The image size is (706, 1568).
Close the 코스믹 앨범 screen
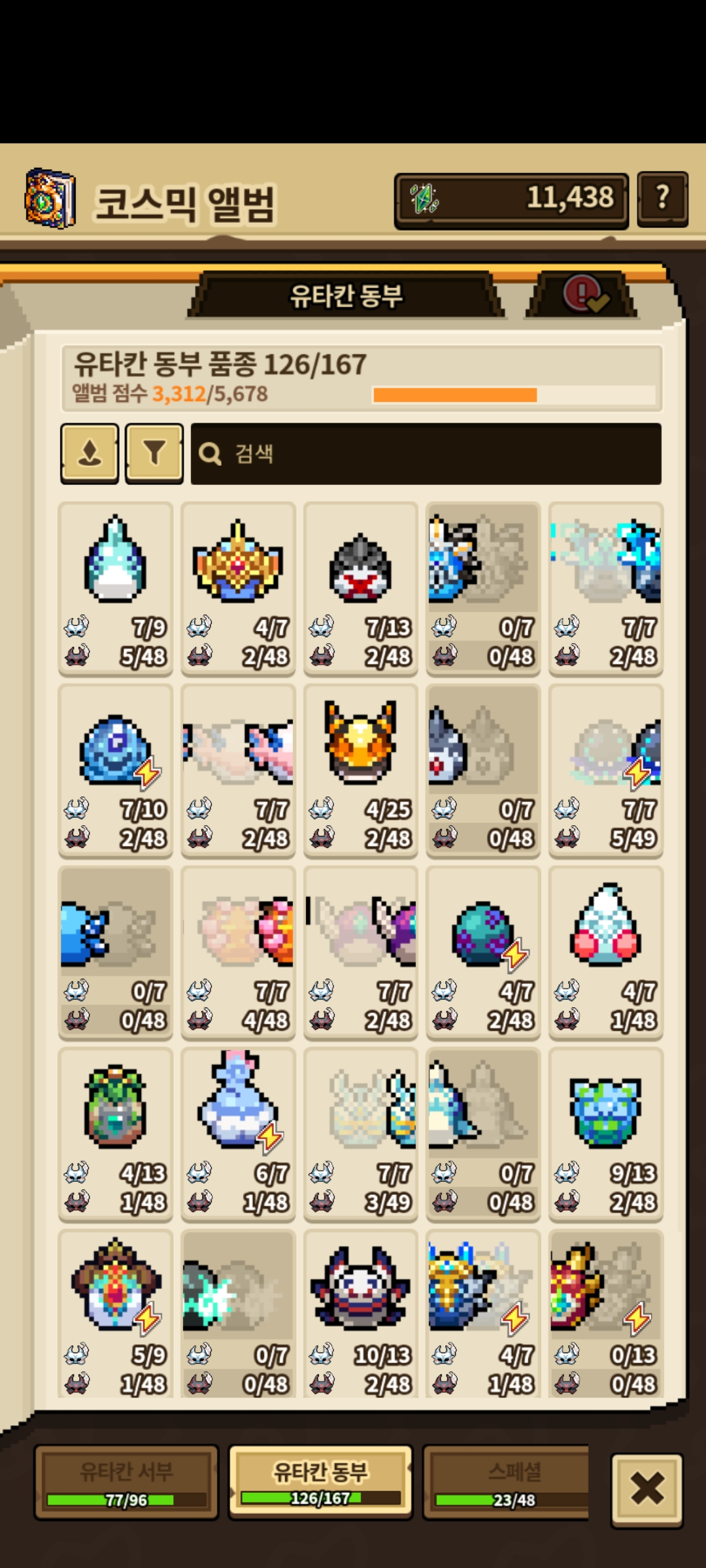pos(647,1490)
